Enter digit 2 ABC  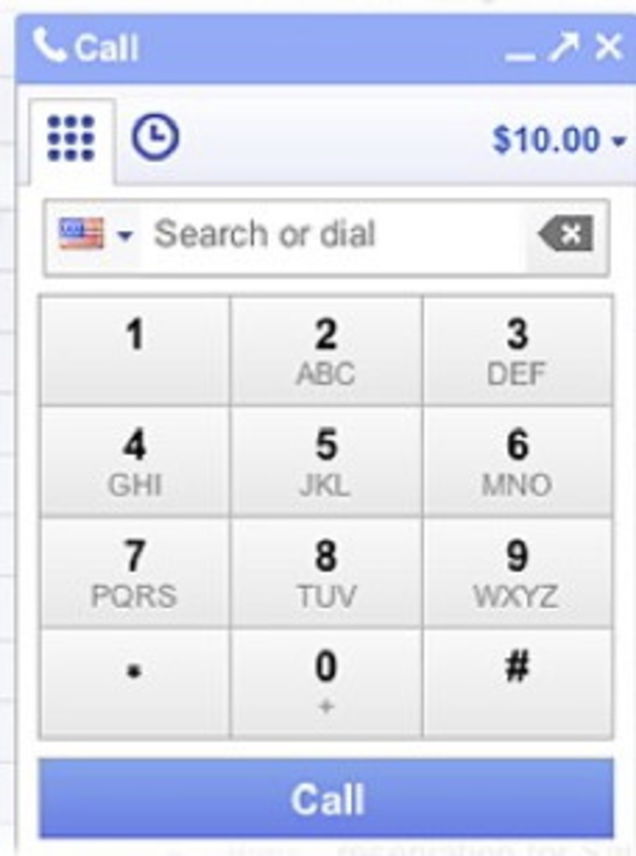click(x=326, y=350)
